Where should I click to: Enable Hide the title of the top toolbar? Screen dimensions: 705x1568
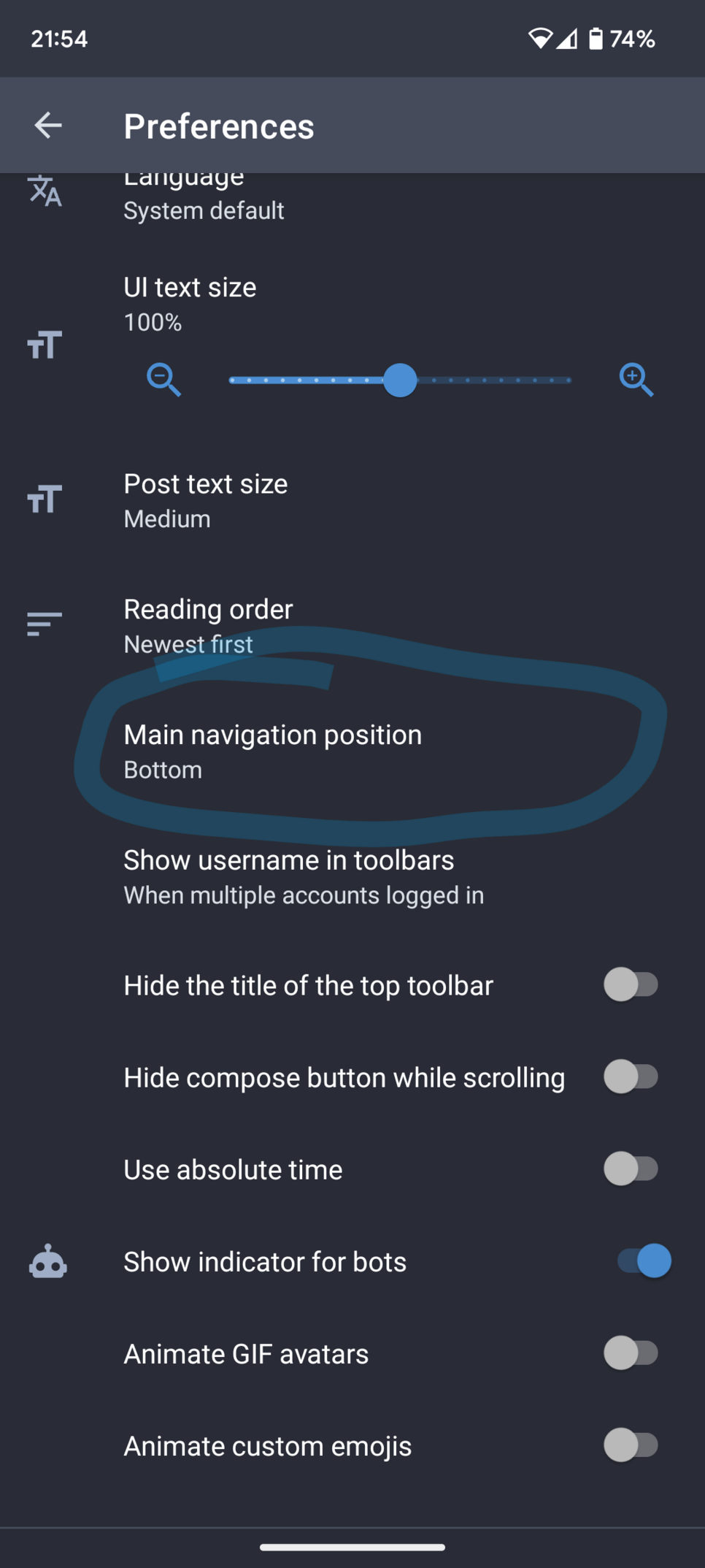click(x=631, y=985)
